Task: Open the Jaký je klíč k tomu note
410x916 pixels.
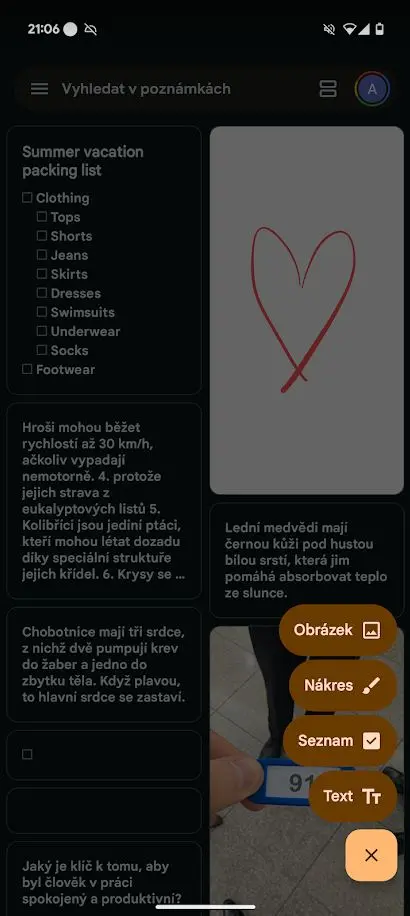Action: click(104, 878)
